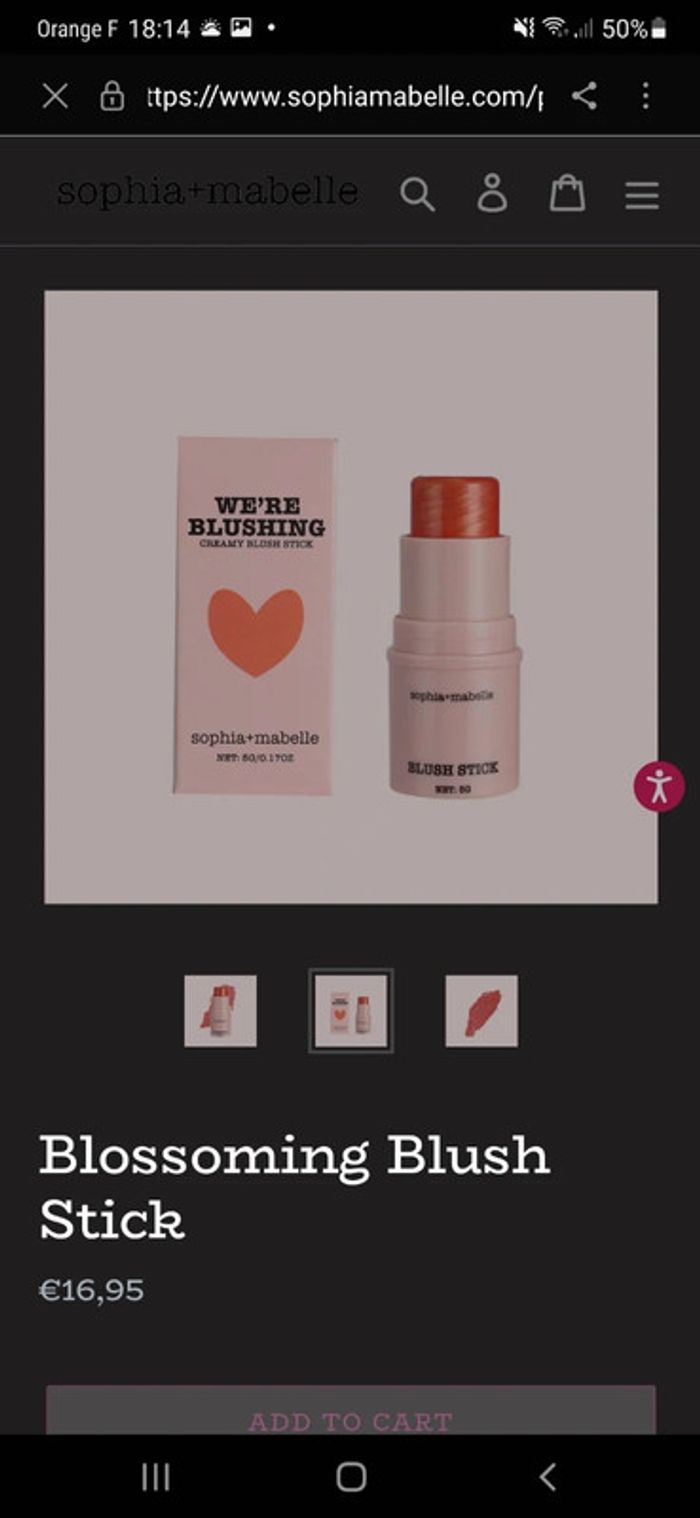Go back using system navigation
700x1518 pixels.
click(546, 1477)
